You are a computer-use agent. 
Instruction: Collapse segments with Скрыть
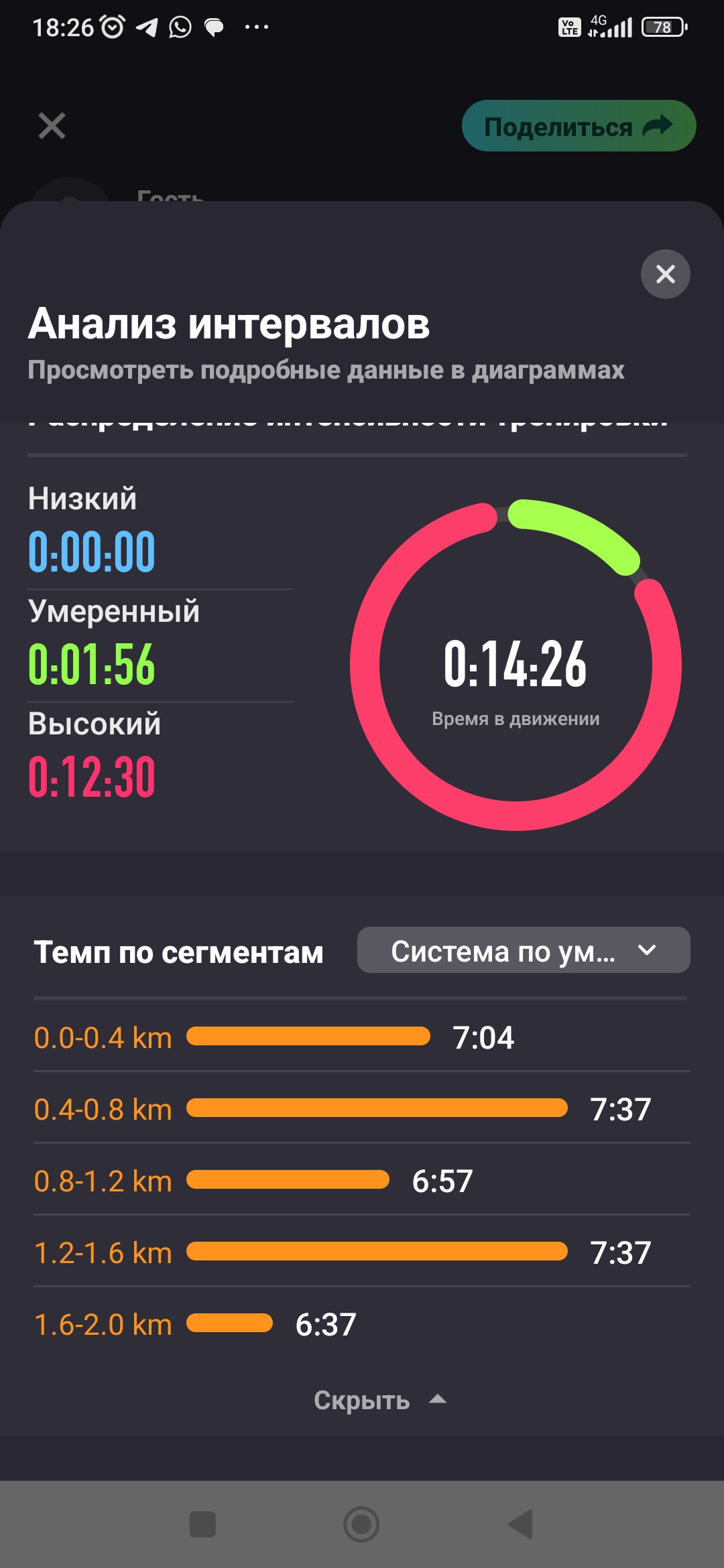379,1400
